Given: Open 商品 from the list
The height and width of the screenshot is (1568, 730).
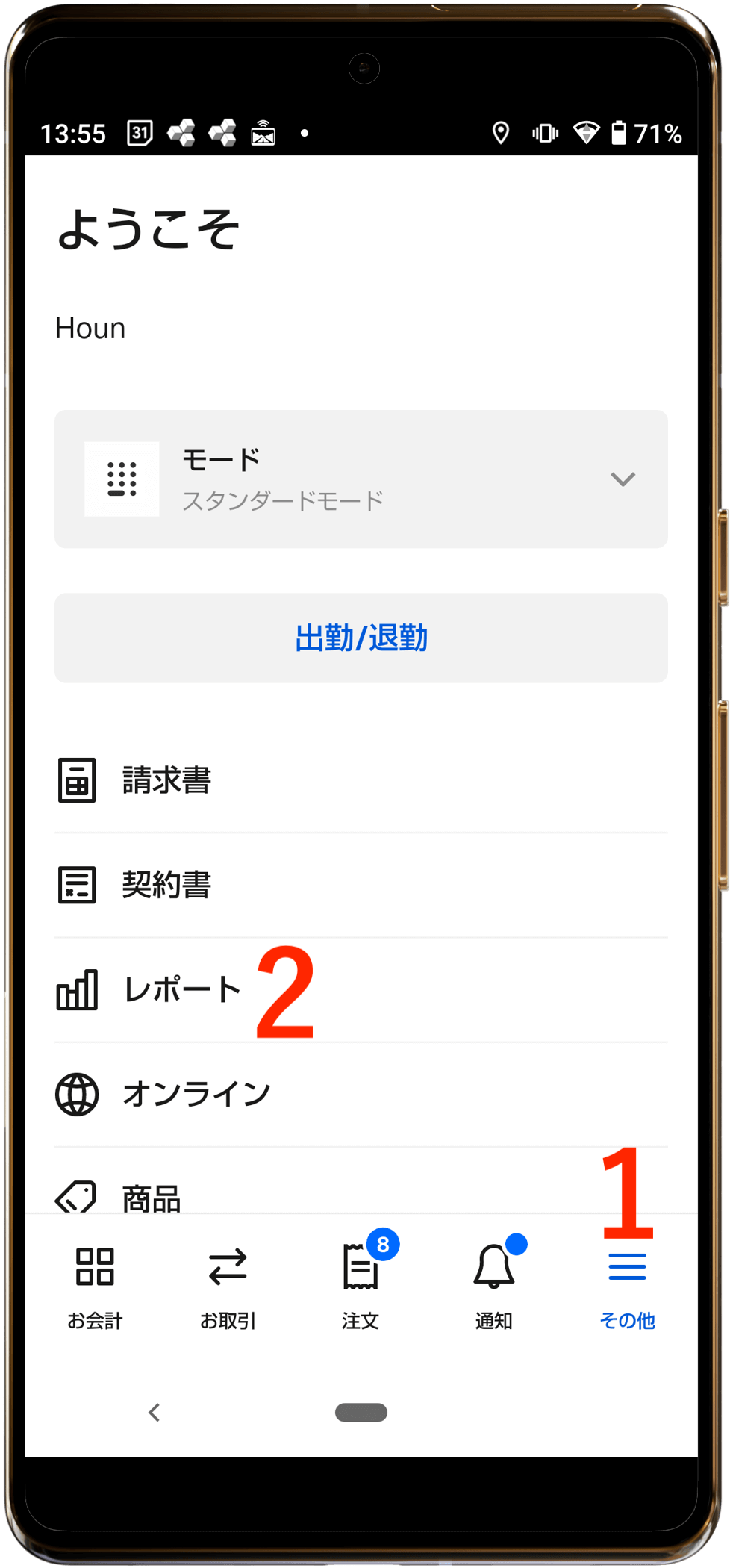Looking at the screenshot, I should (x=152, y=1197).
